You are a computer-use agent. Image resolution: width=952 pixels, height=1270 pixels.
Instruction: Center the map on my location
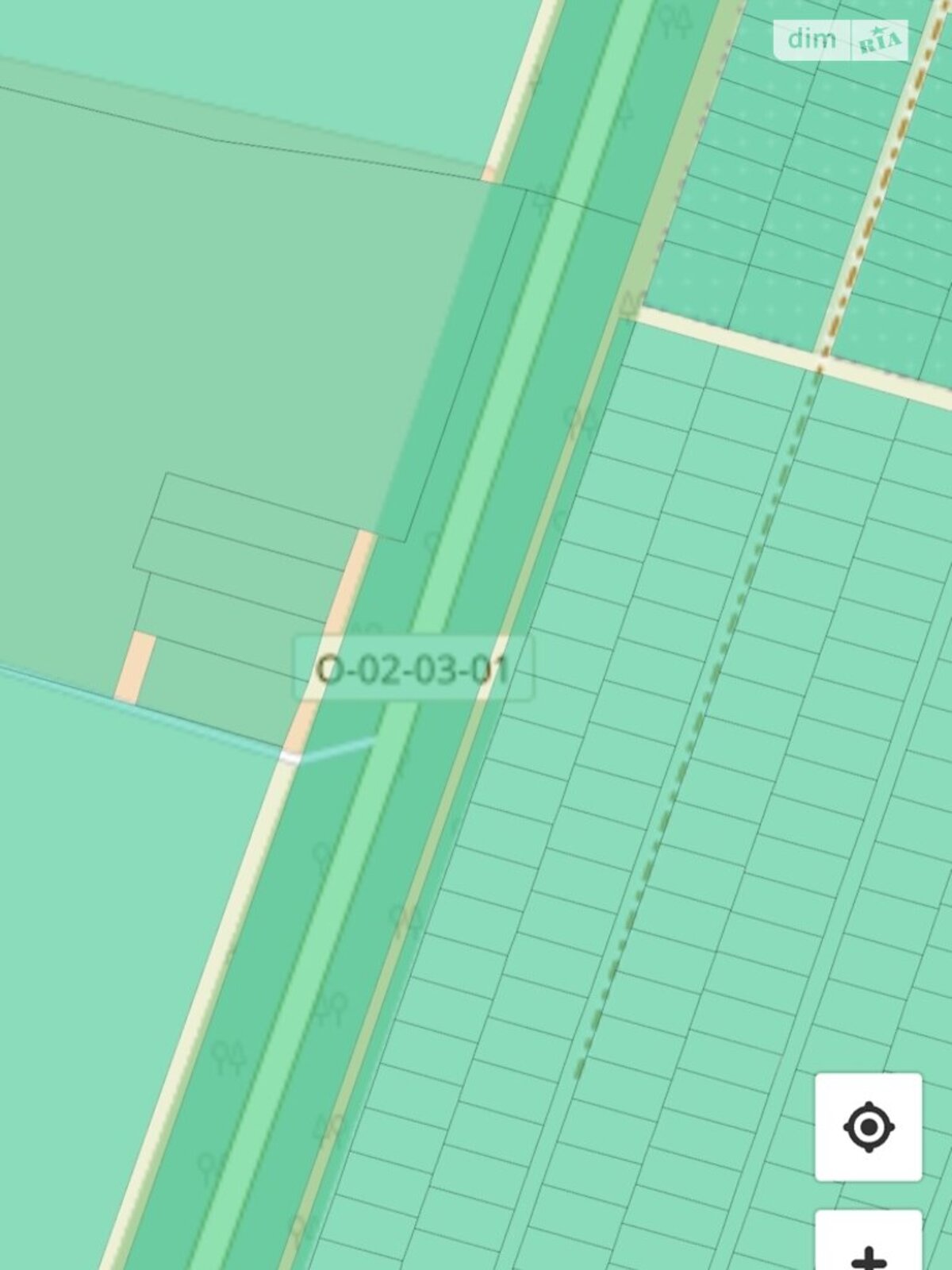[x=869, y=1126]
